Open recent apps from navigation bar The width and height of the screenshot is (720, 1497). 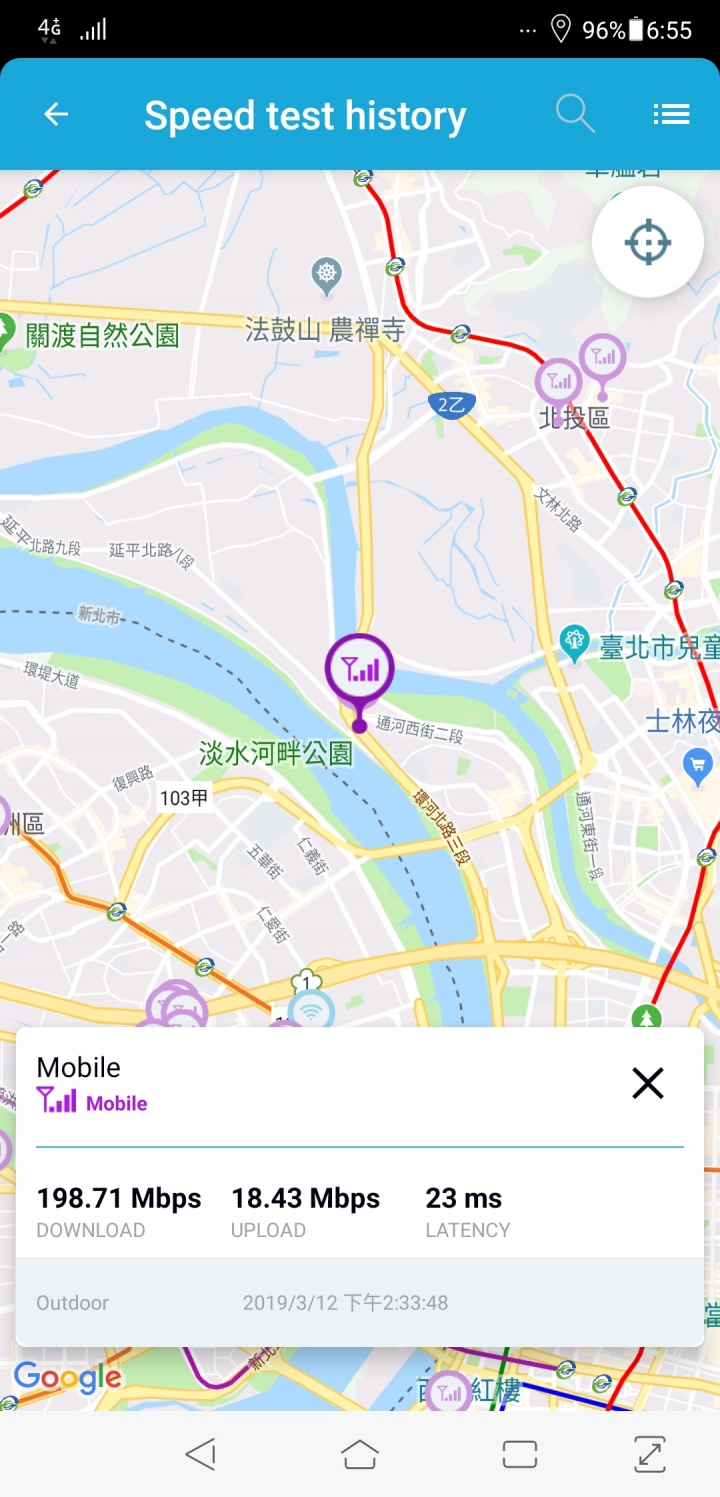[520, 1454]
